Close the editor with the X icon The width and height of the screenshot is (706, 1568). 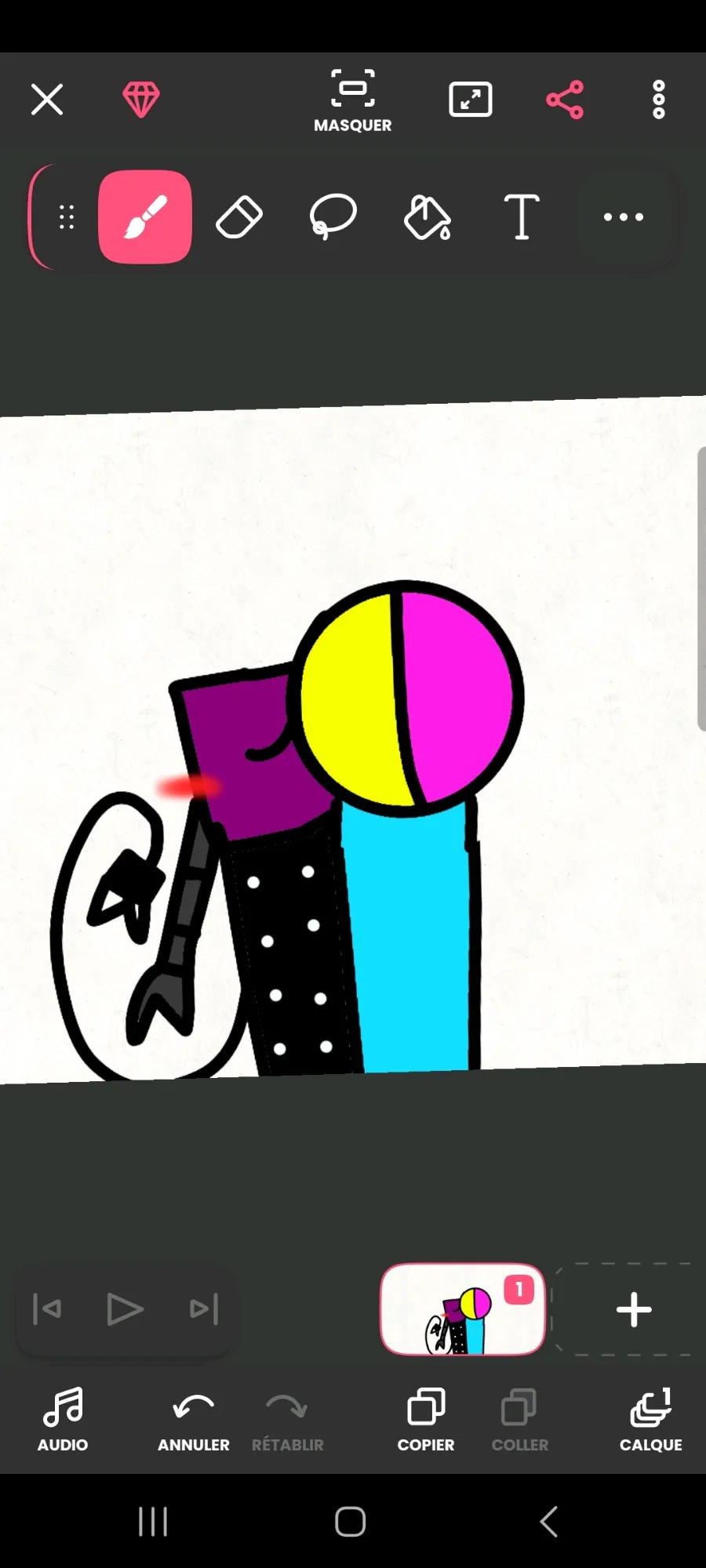pos(47,100)
